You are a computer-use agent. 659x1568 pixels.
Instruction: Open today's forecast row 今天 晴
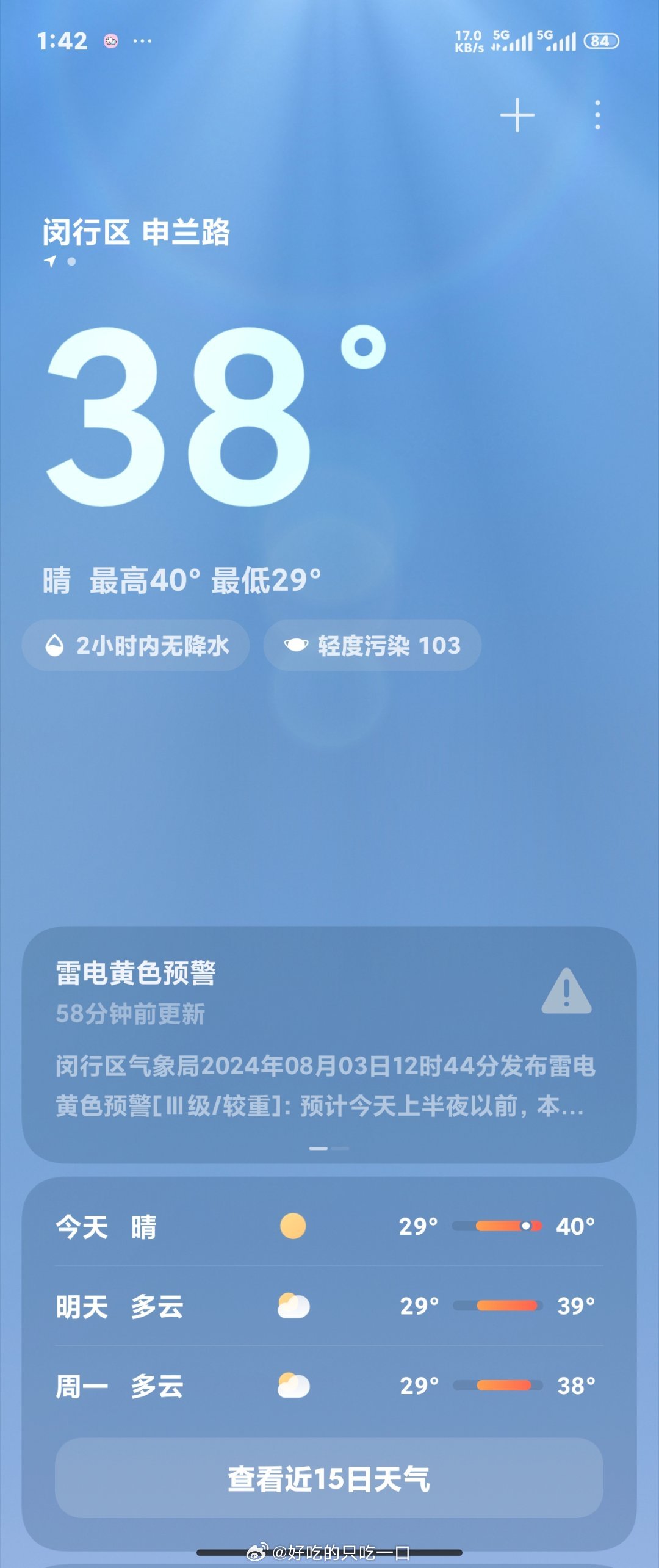[329, 1226]
